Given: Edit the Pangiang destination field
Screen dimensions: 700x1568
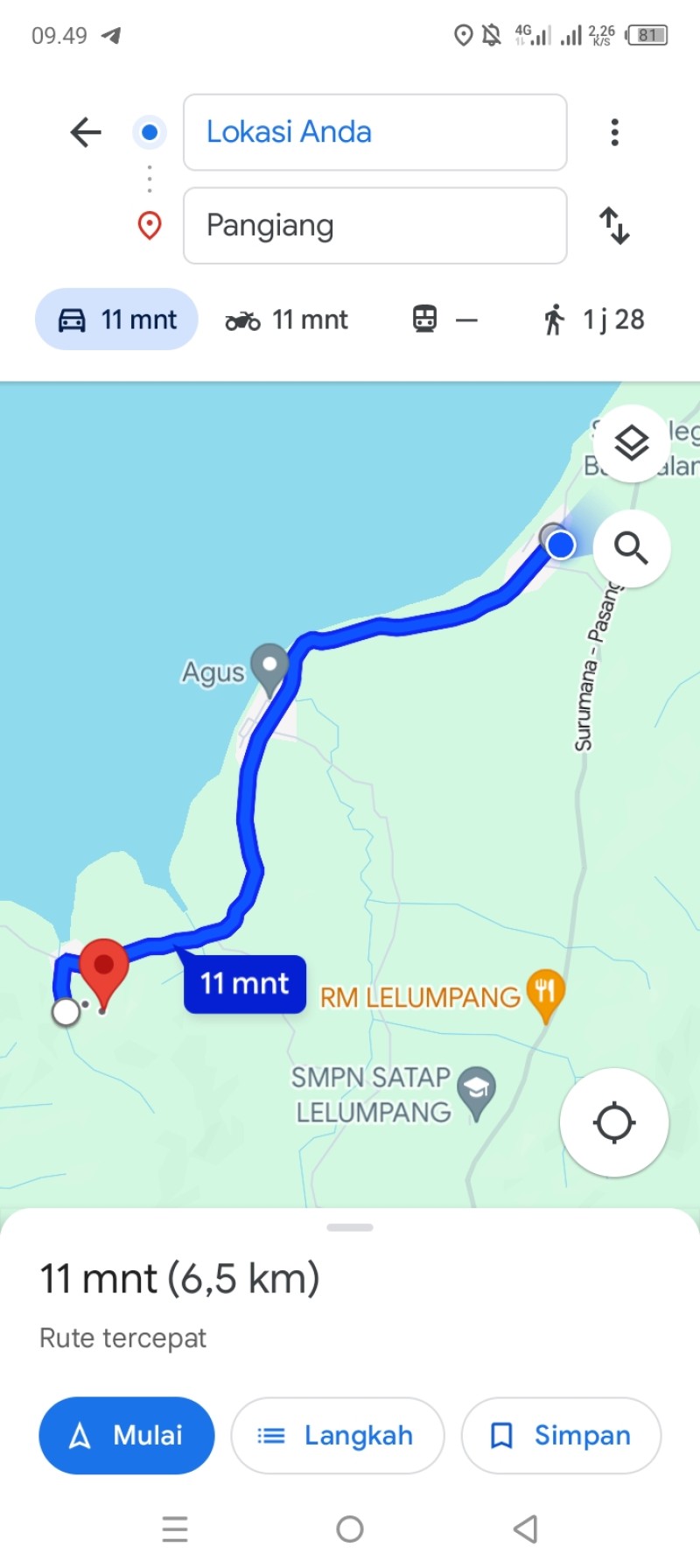Looking at the screenshot, I should coord(374,226).
